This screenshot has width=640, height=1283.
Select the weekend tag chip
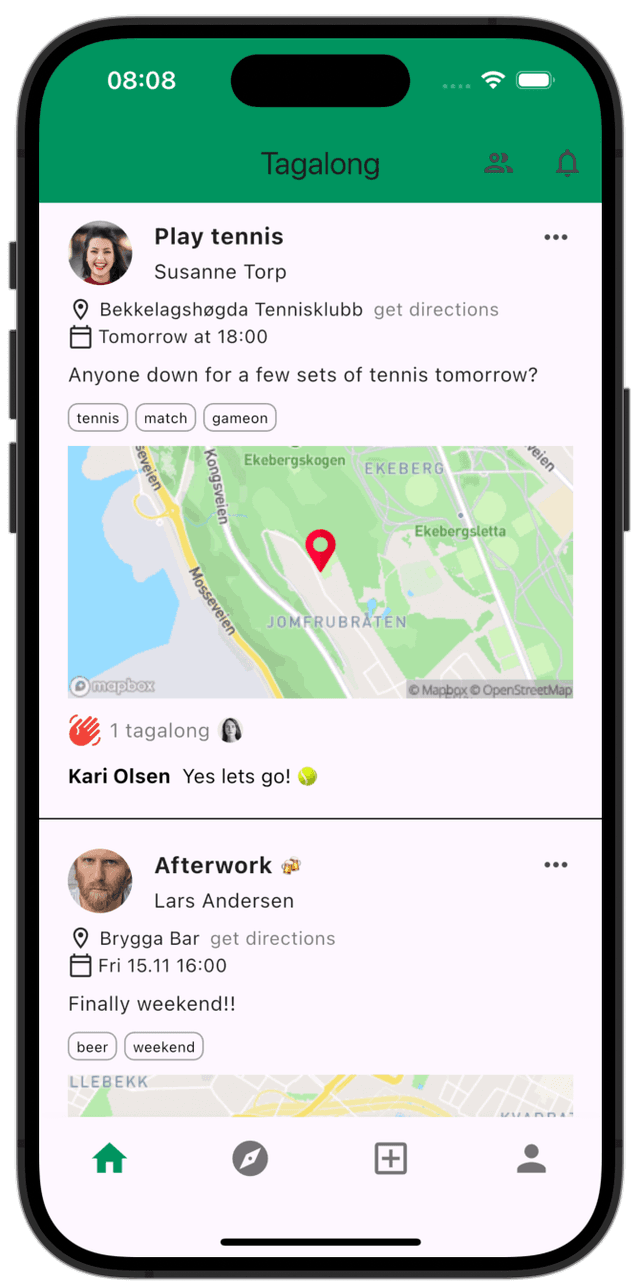164,1047
